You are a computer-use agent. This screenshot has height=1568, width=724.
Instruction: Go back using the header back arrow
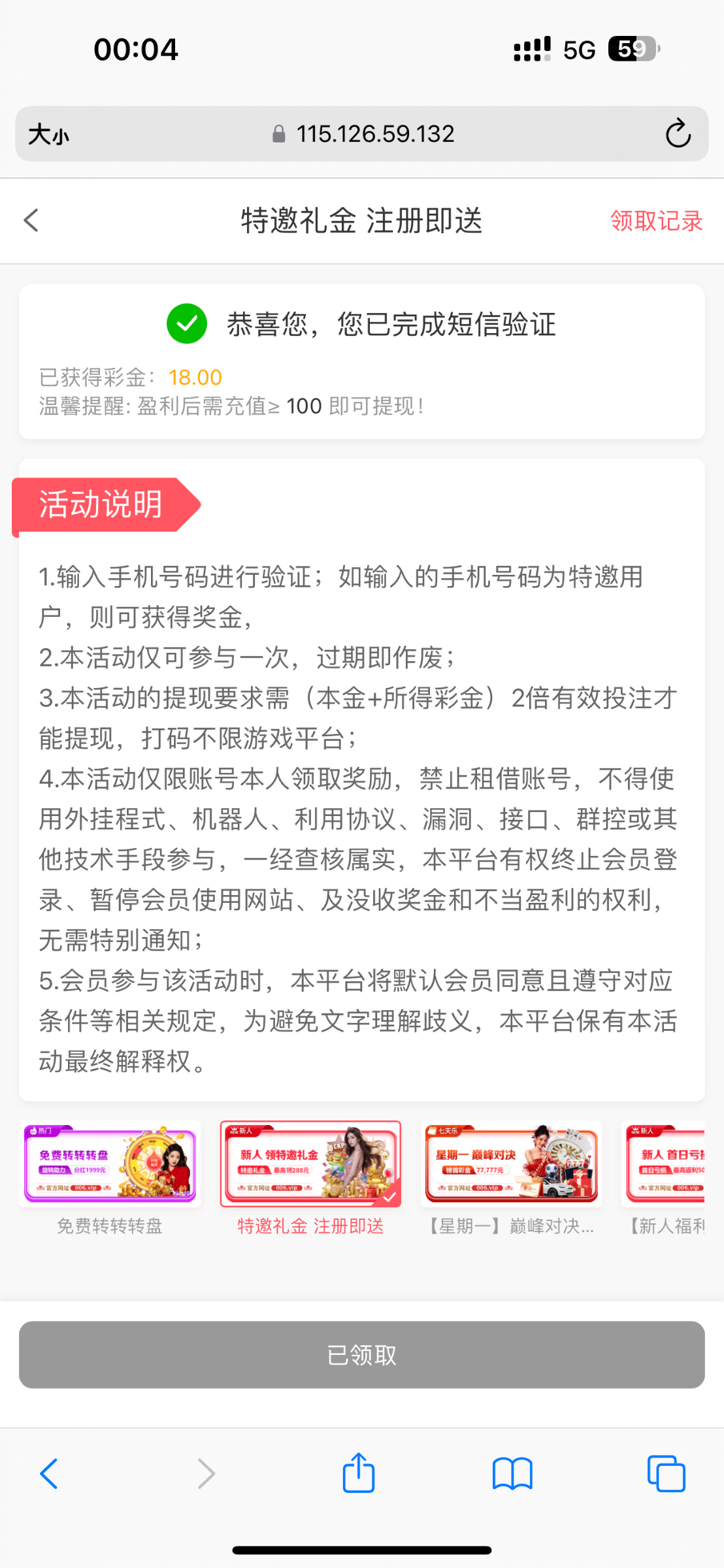click(31, 220)
